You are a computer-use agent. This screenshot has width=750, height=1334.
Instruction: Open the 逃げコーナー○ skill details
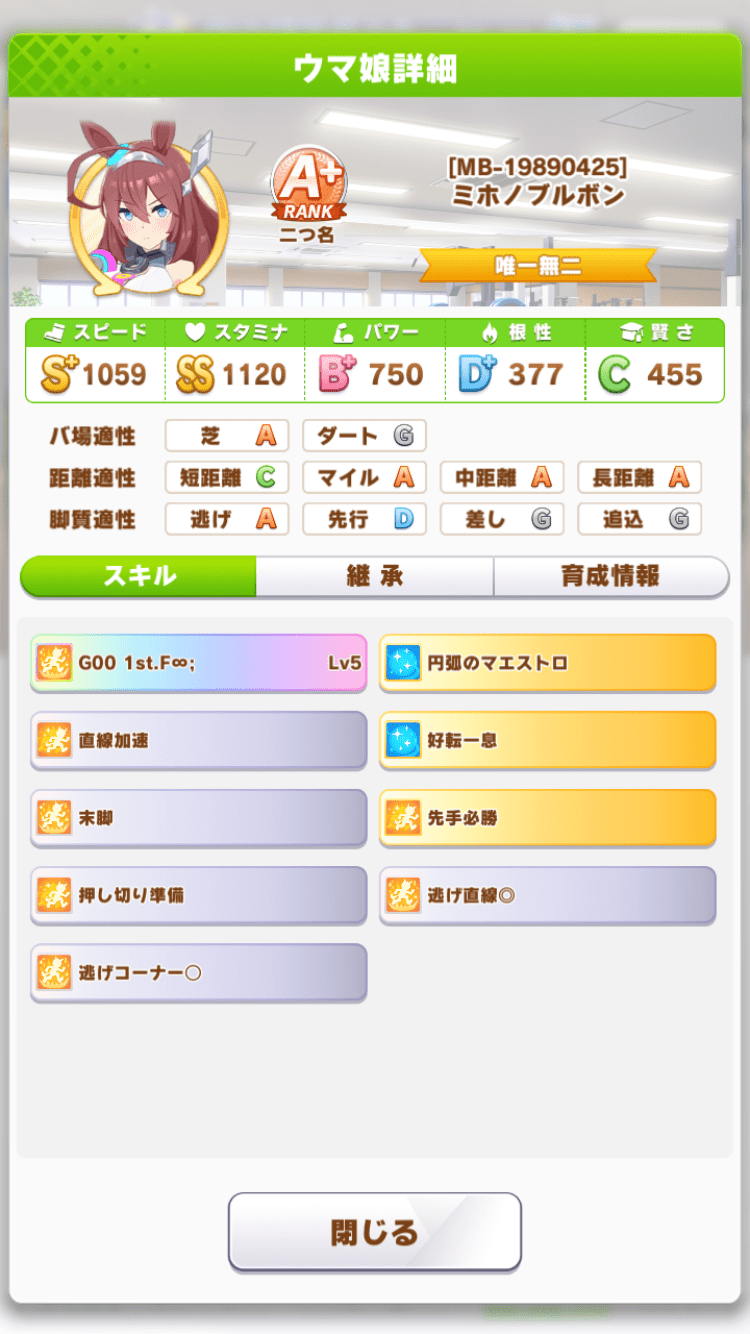tap(198, 971)
